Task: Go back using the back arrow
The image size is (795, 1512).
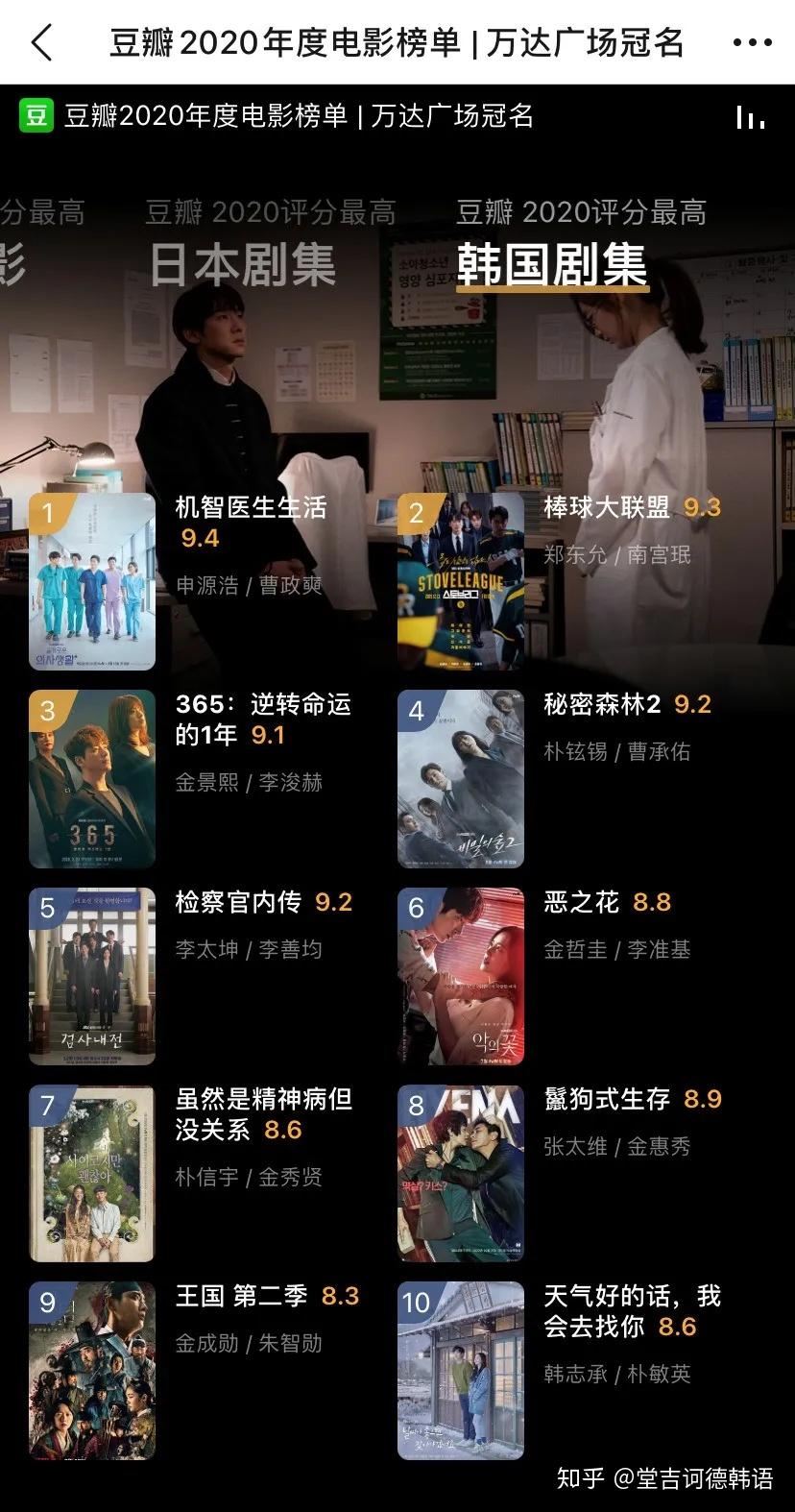Action: [x=40, y=42]
